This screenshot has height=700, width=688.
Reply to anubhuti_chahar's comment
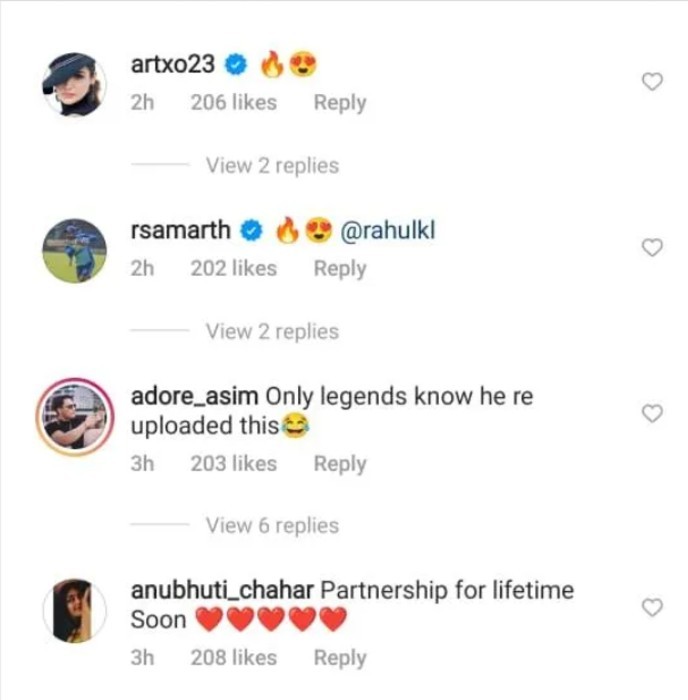click(340, 658)
